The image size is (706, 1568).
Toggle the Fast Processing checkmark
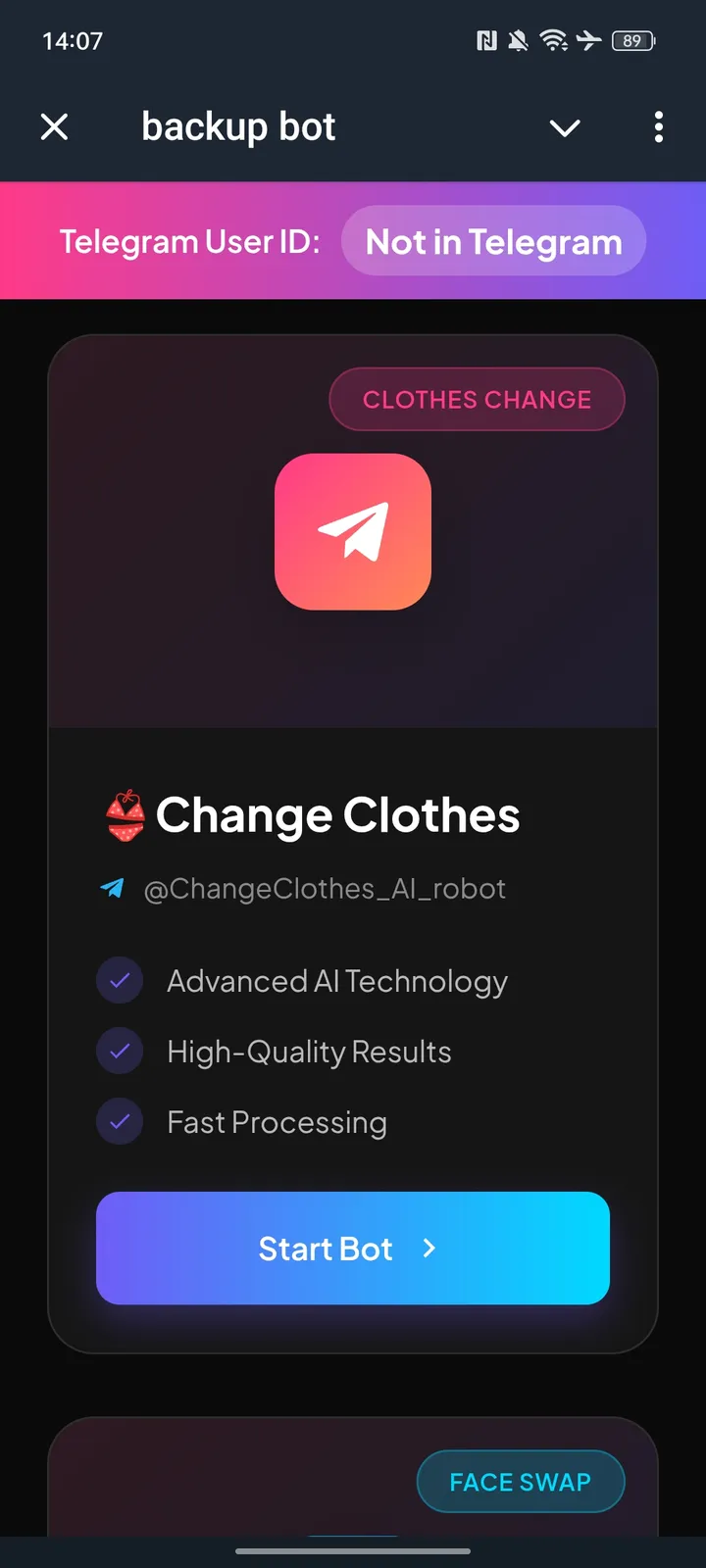point(120,1121)
